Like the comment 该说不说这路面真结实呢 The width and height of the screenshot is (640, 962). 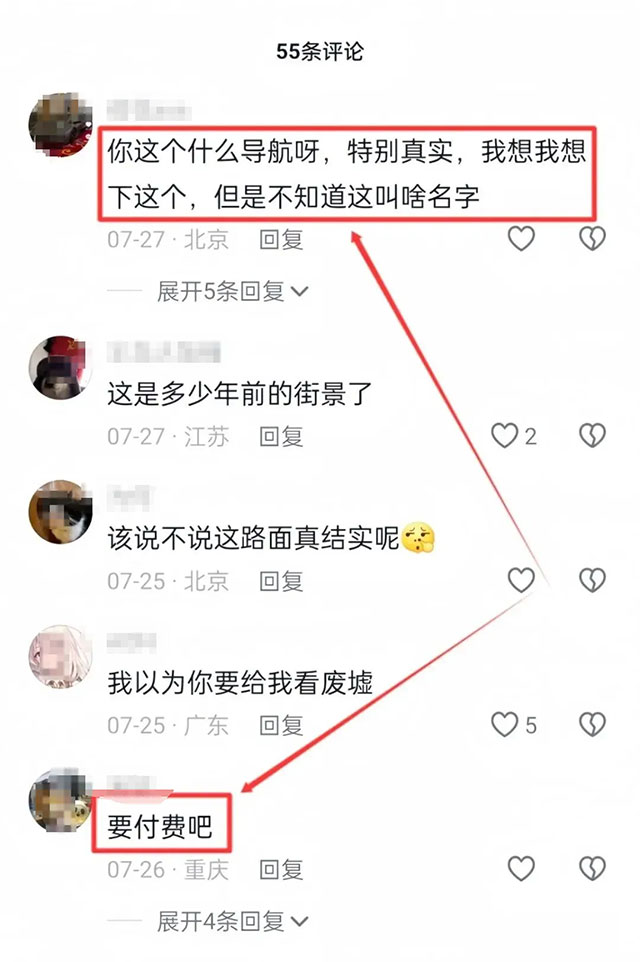(521, 580)
